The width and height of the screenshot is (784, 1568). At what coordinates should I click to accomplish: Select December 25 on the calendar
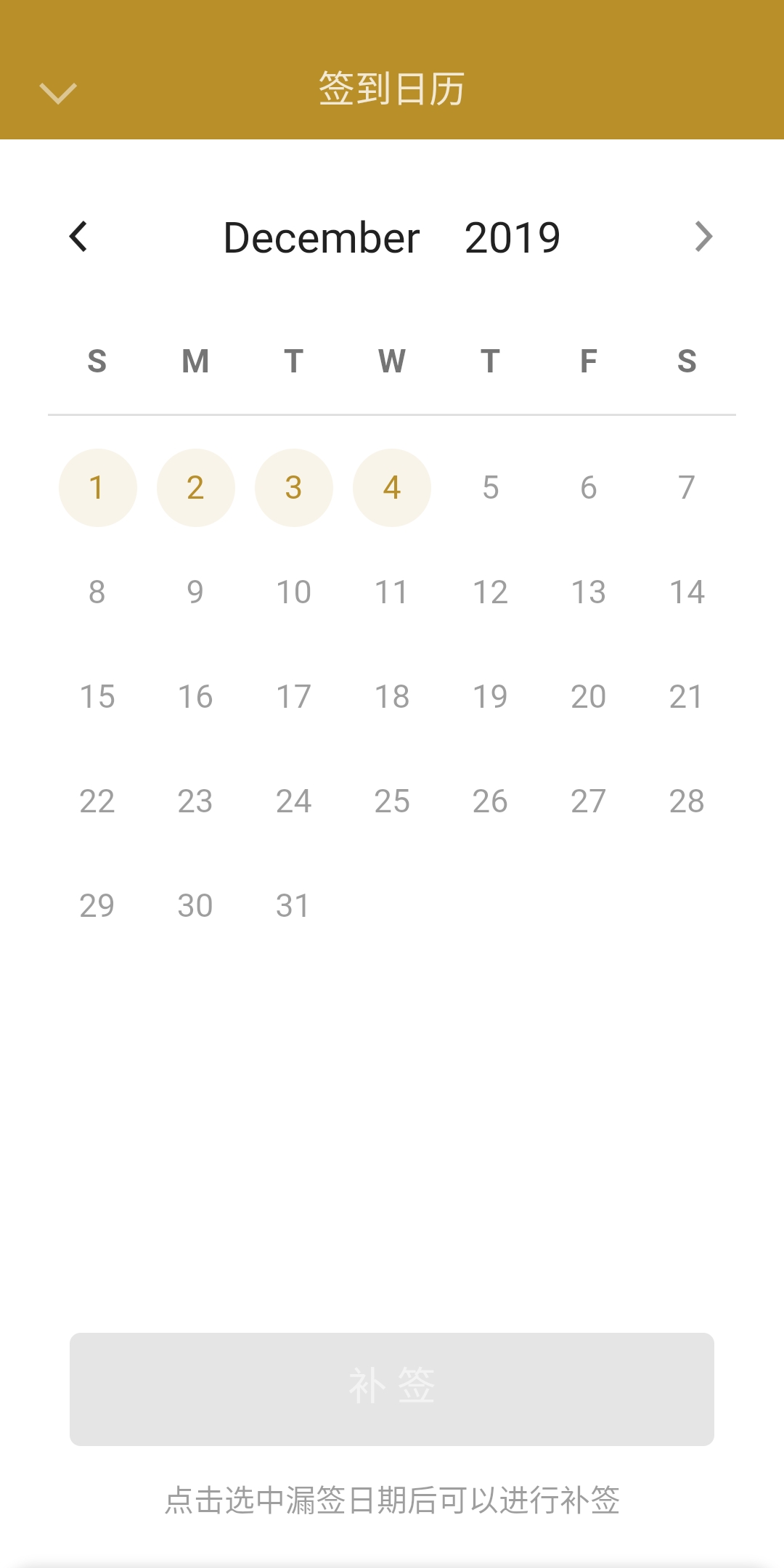[392, 801]
